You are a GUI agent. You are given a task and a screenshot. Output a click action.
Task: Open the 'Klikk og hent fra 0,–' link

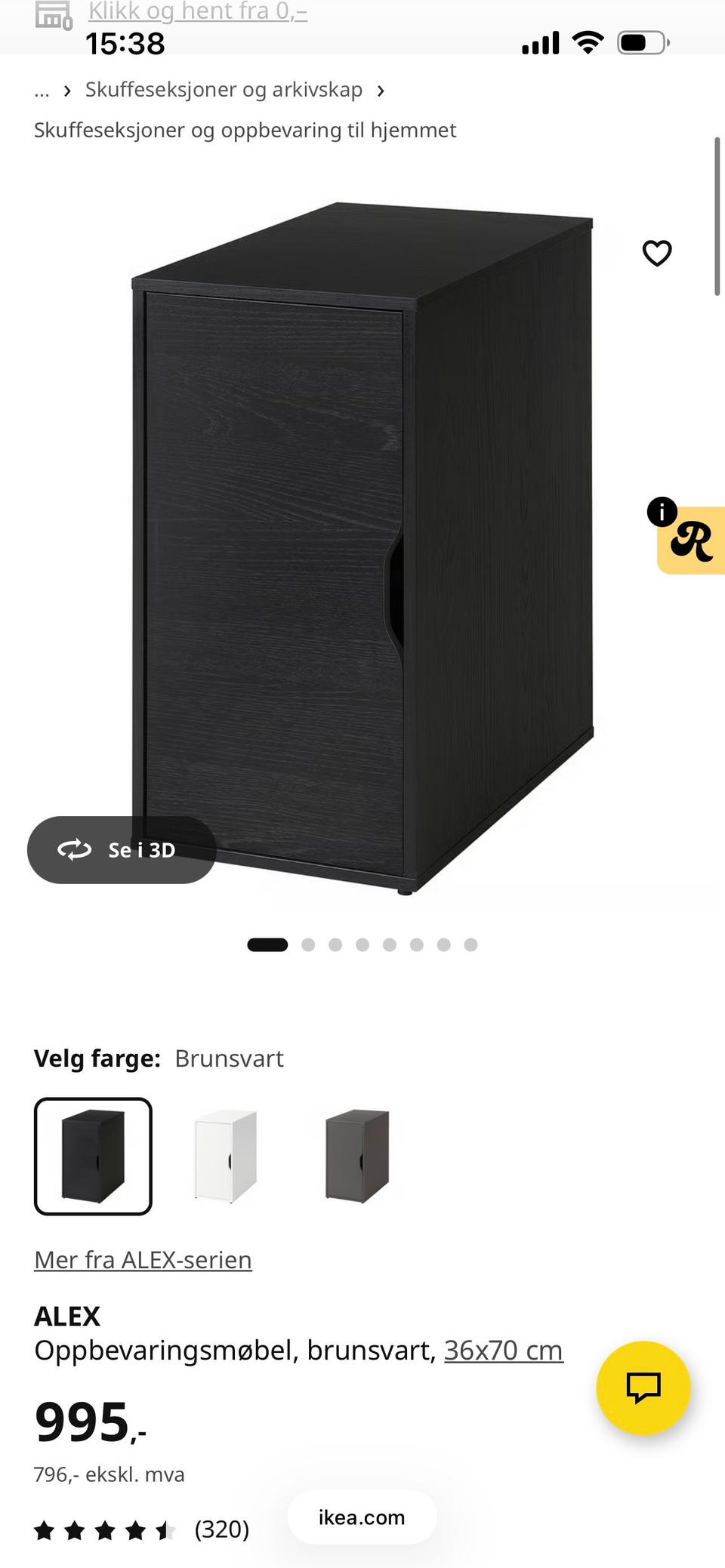point(198,11)
